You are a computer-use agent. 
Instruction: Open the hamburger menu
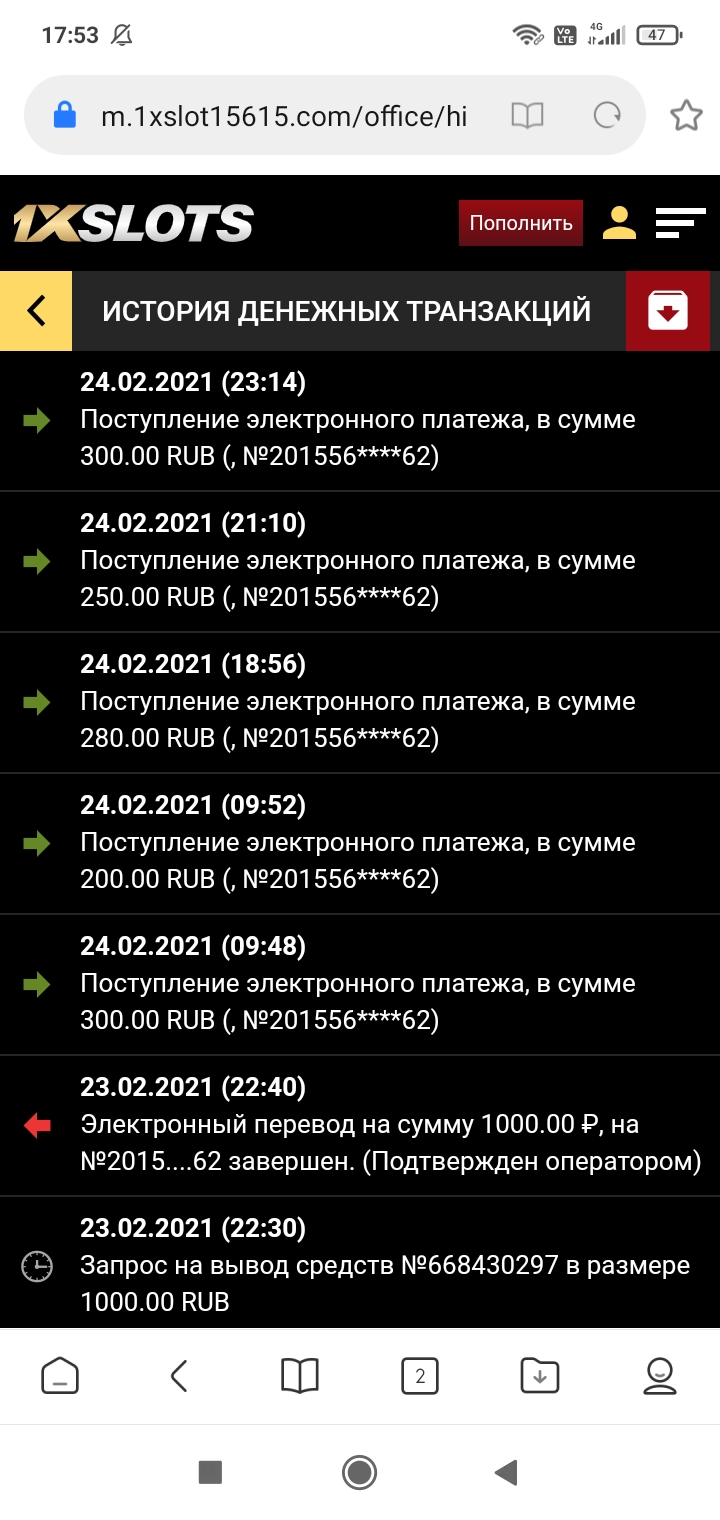tap(680, 223)
